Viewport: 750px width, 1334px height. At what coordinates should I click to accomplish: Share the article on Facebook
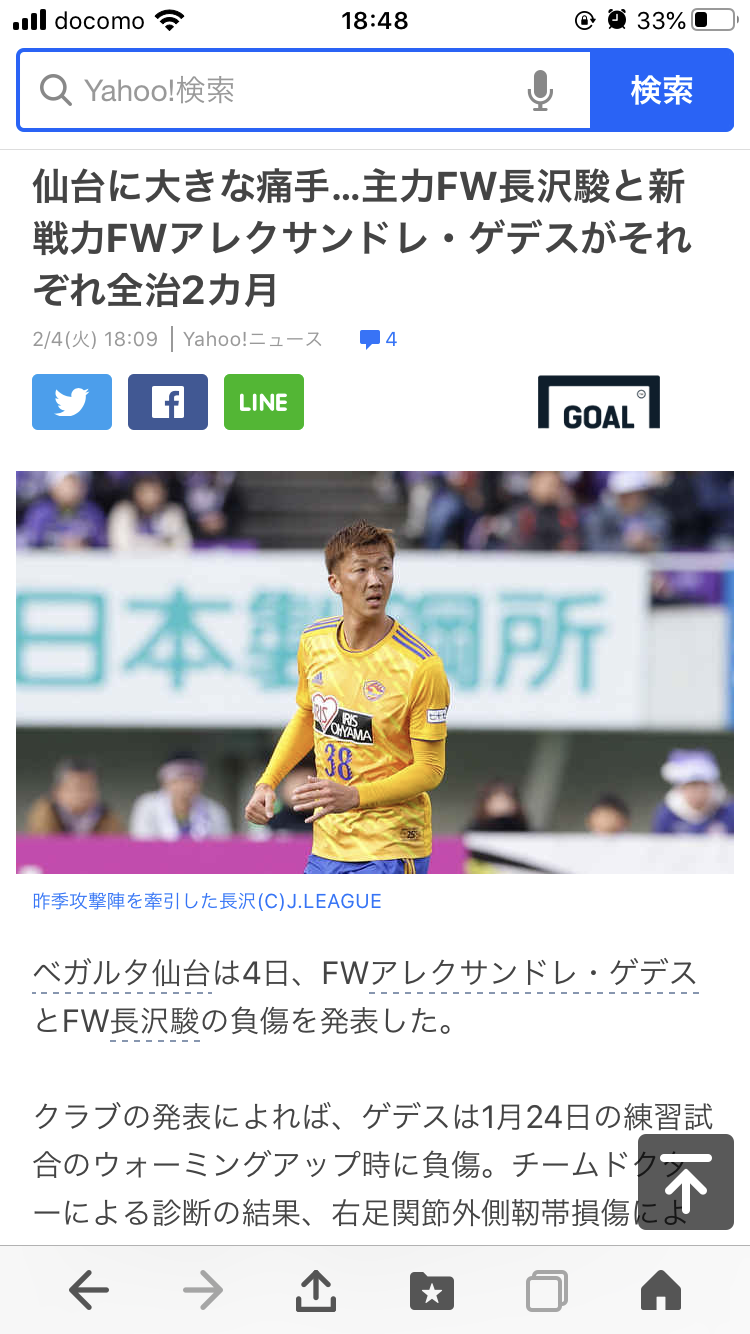[168, 402]
